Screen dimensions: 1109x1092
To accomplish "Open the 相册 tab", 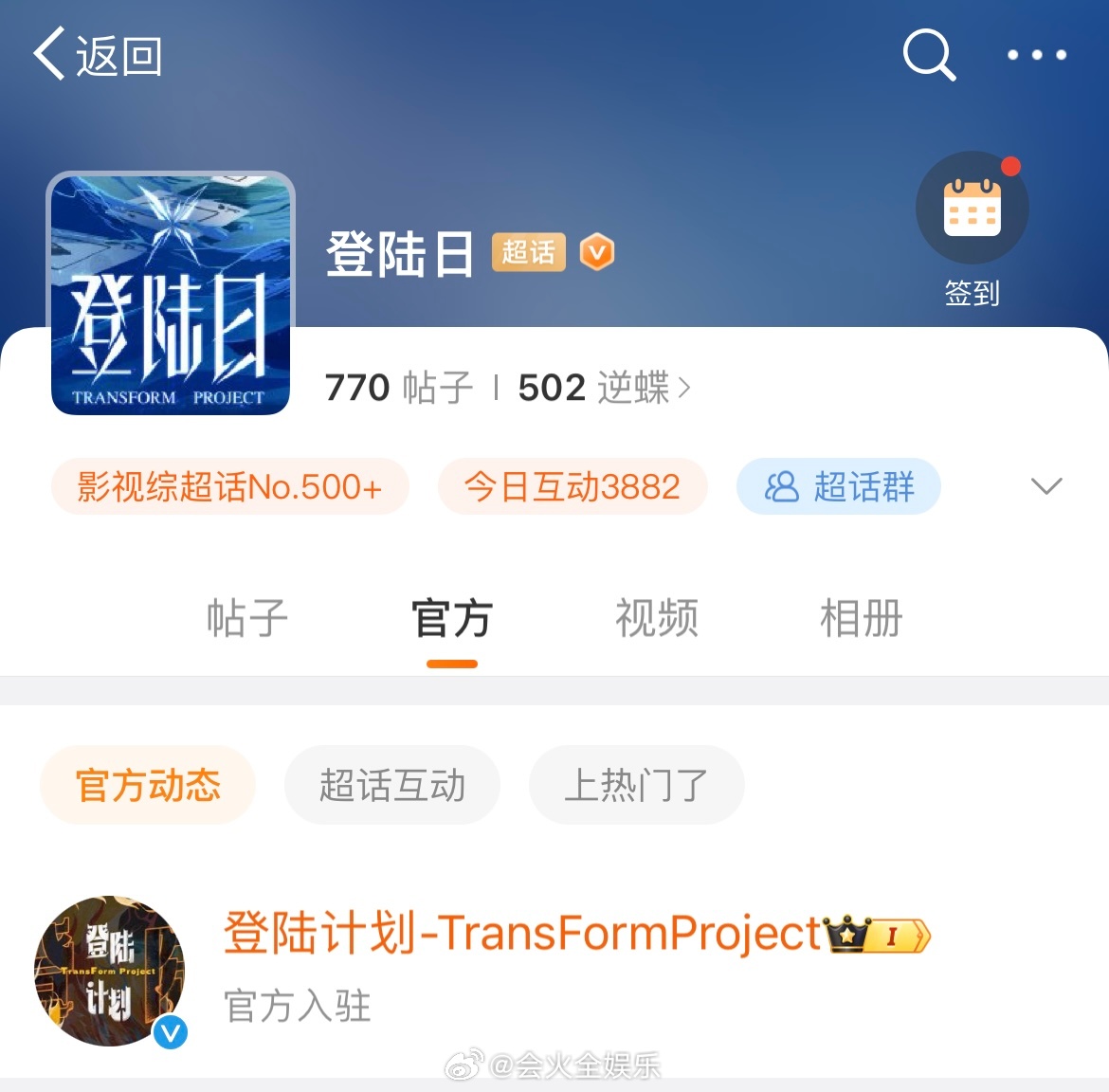I will pos(861,619).
